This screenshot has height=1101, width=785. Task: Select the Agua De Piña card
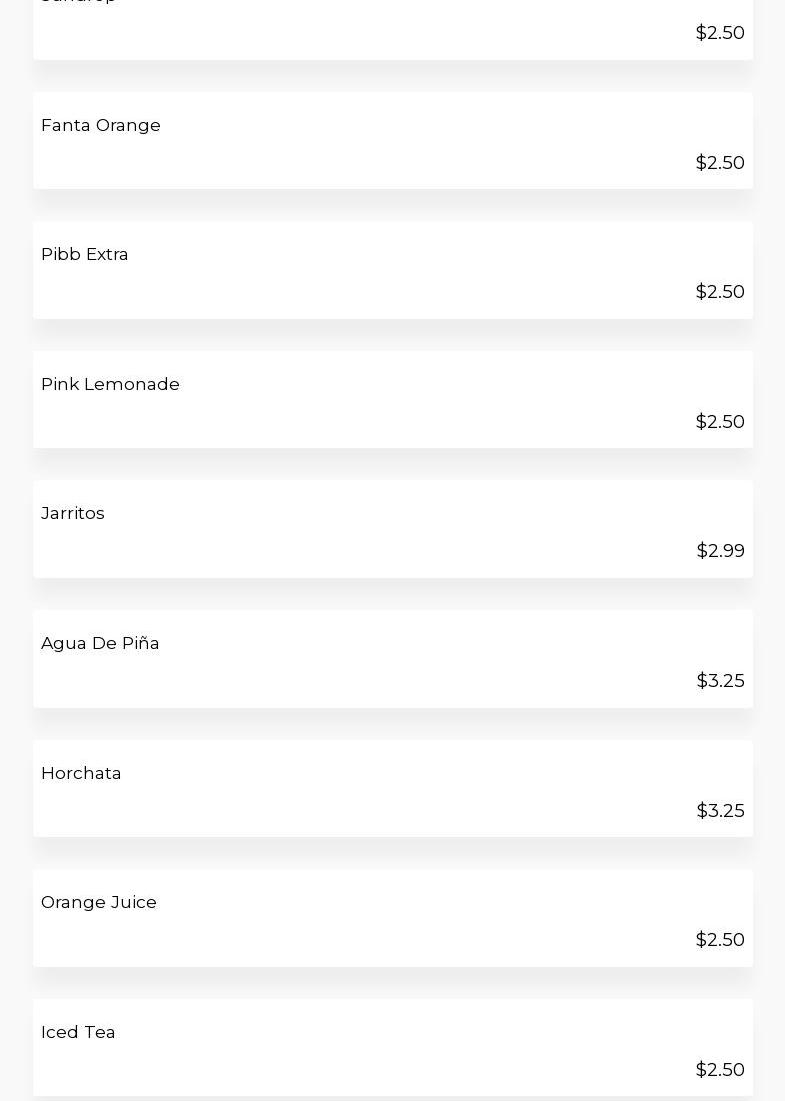click(392, 659)
